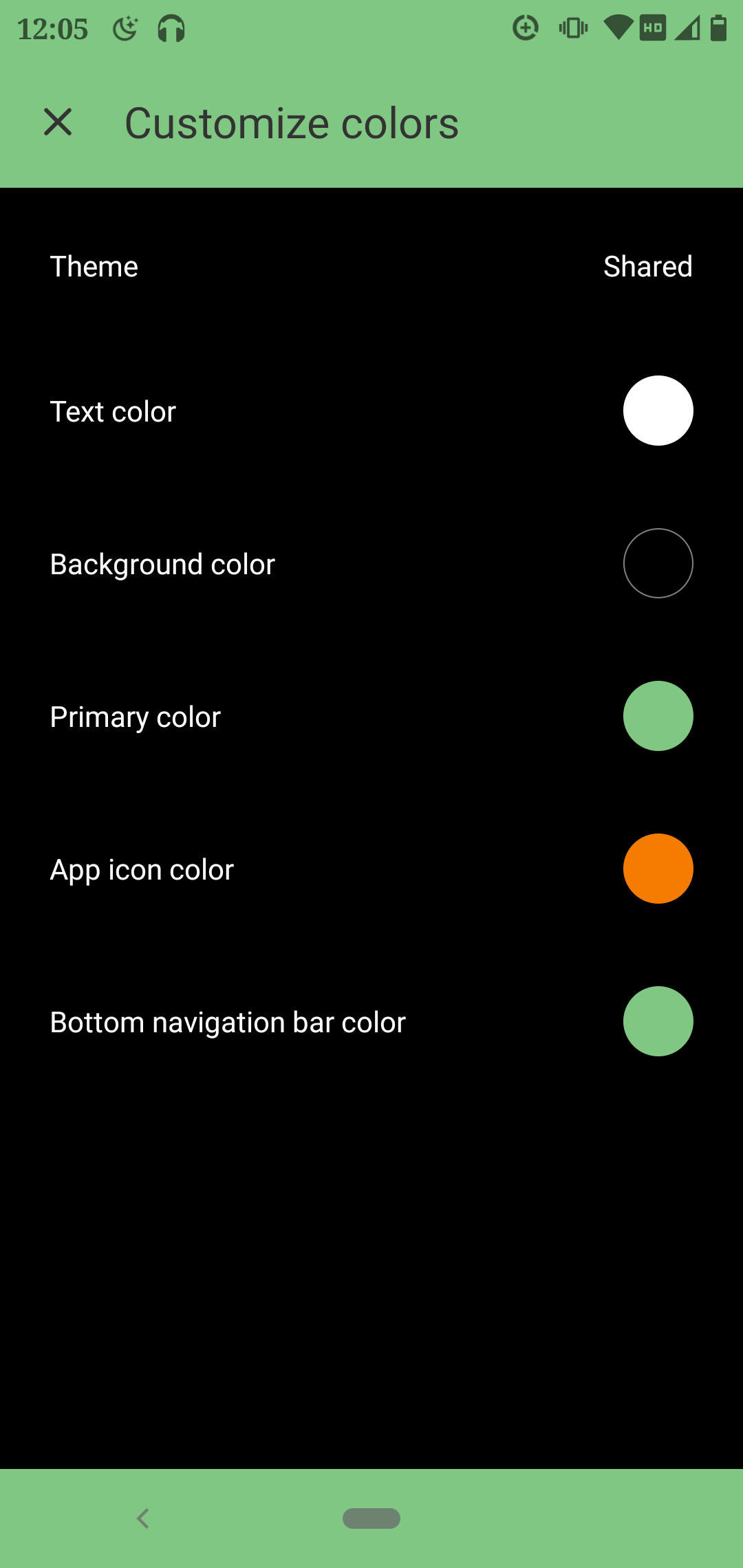Tap the clock in the status bar
This screenshot has height=1568, width=743.
(x=52, y=28)
